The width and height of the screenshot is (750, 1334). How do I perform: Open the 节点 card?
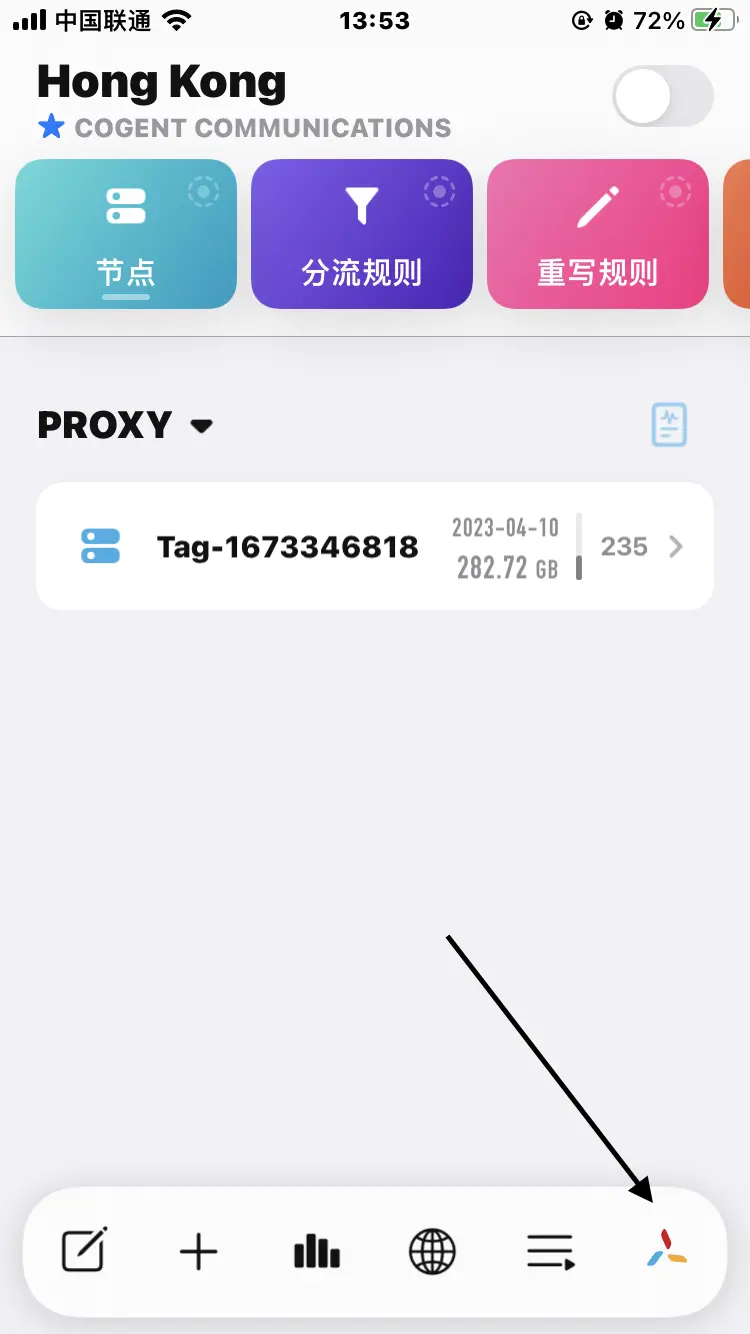click(x=126, y=234)
